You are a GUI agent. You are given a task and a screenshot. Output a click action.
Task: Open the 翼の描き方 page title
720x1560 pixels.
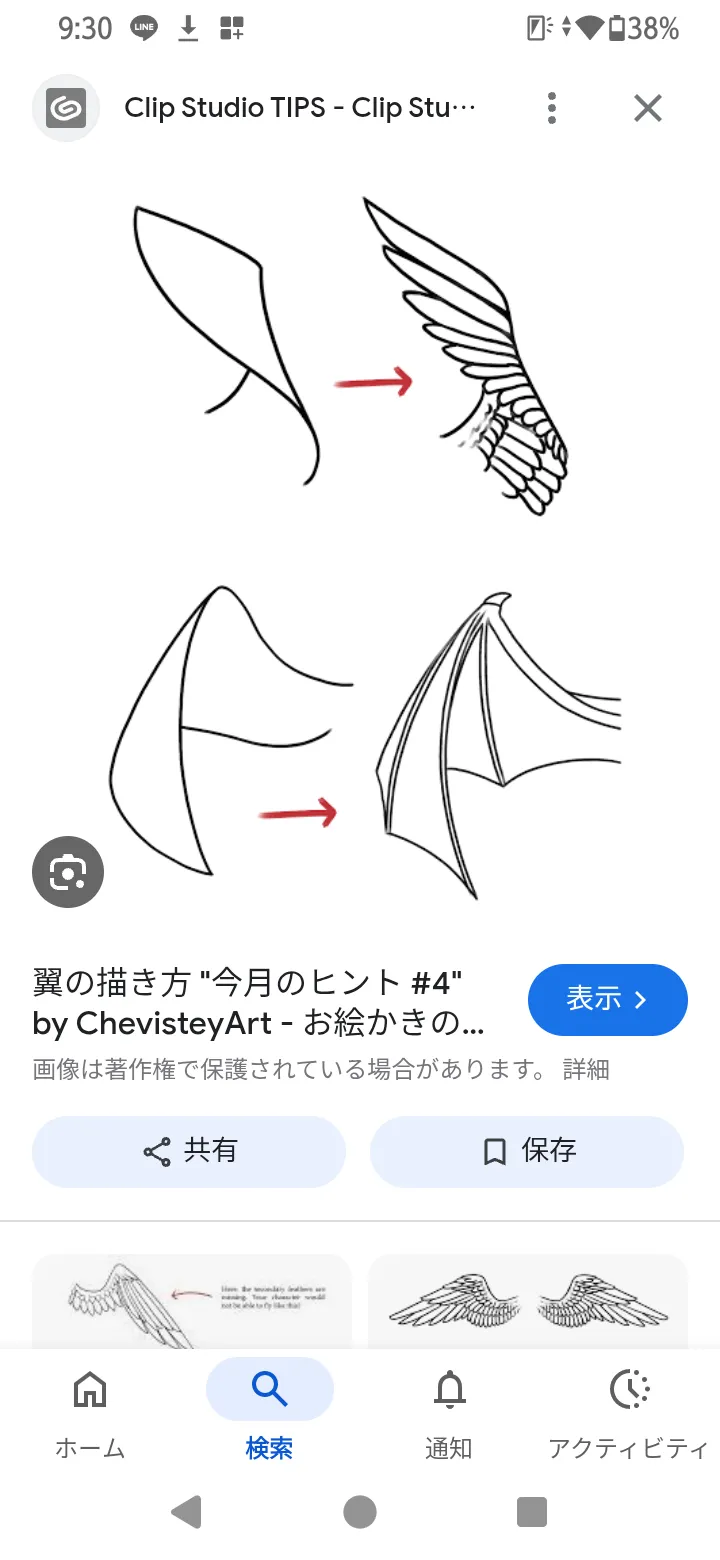(260, 1003)
